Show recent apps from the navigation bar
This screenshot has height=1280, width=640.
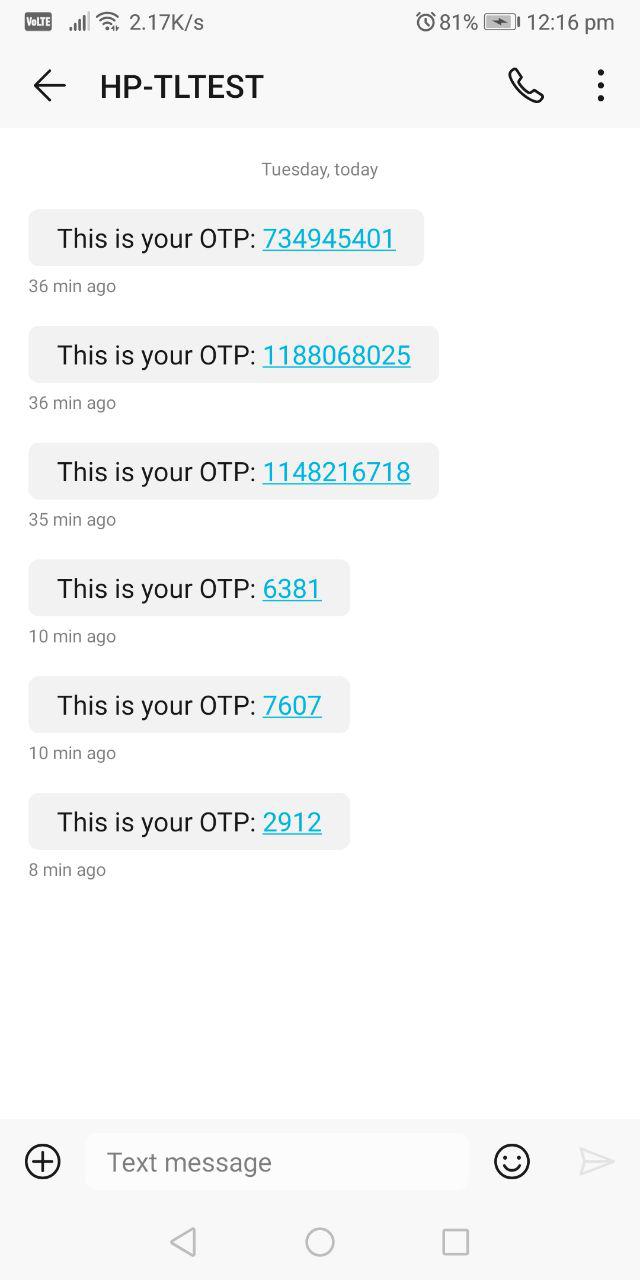tap(455, 1242)
